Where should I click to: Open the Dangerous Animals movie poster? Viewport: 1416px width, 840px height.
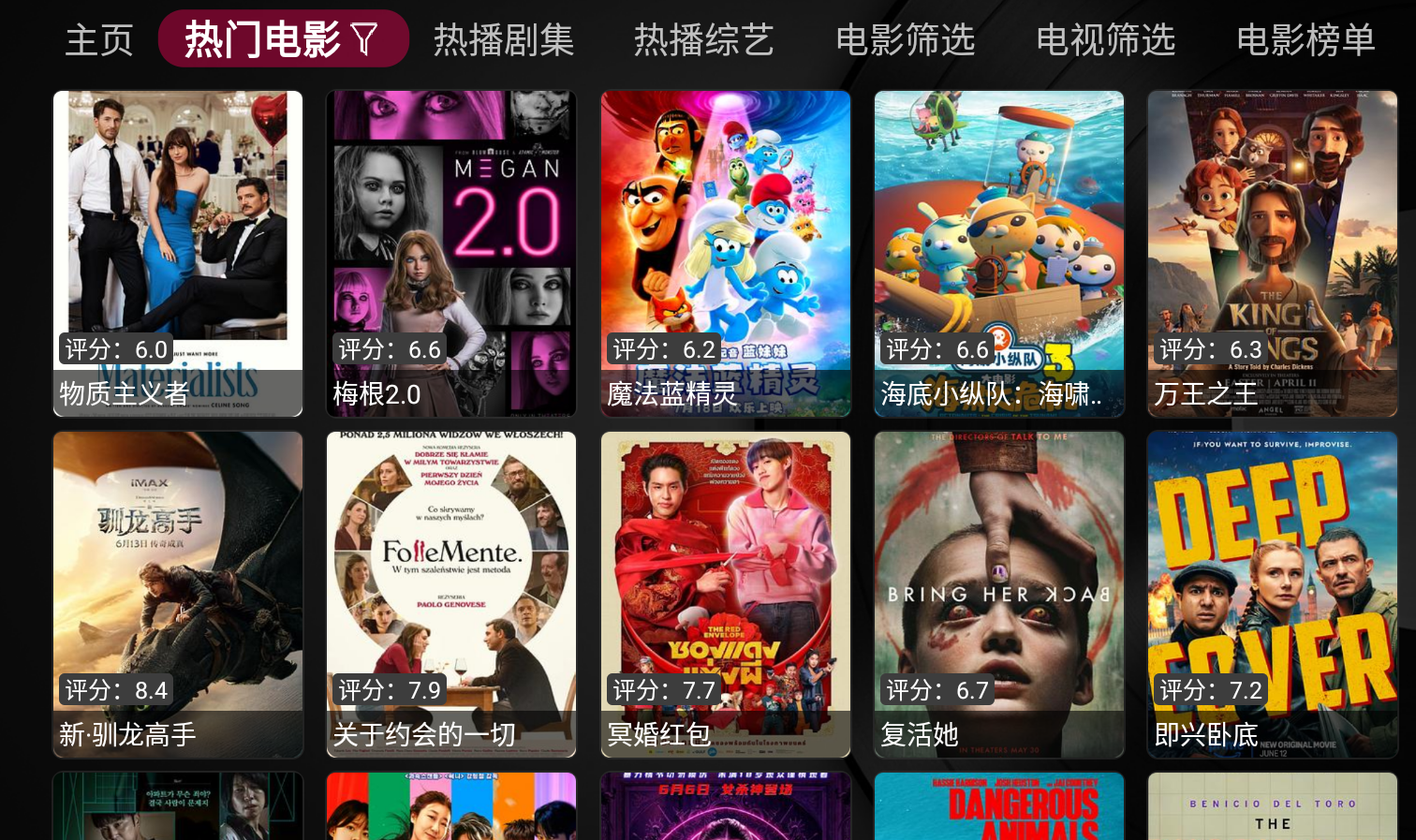pos(999,807)
